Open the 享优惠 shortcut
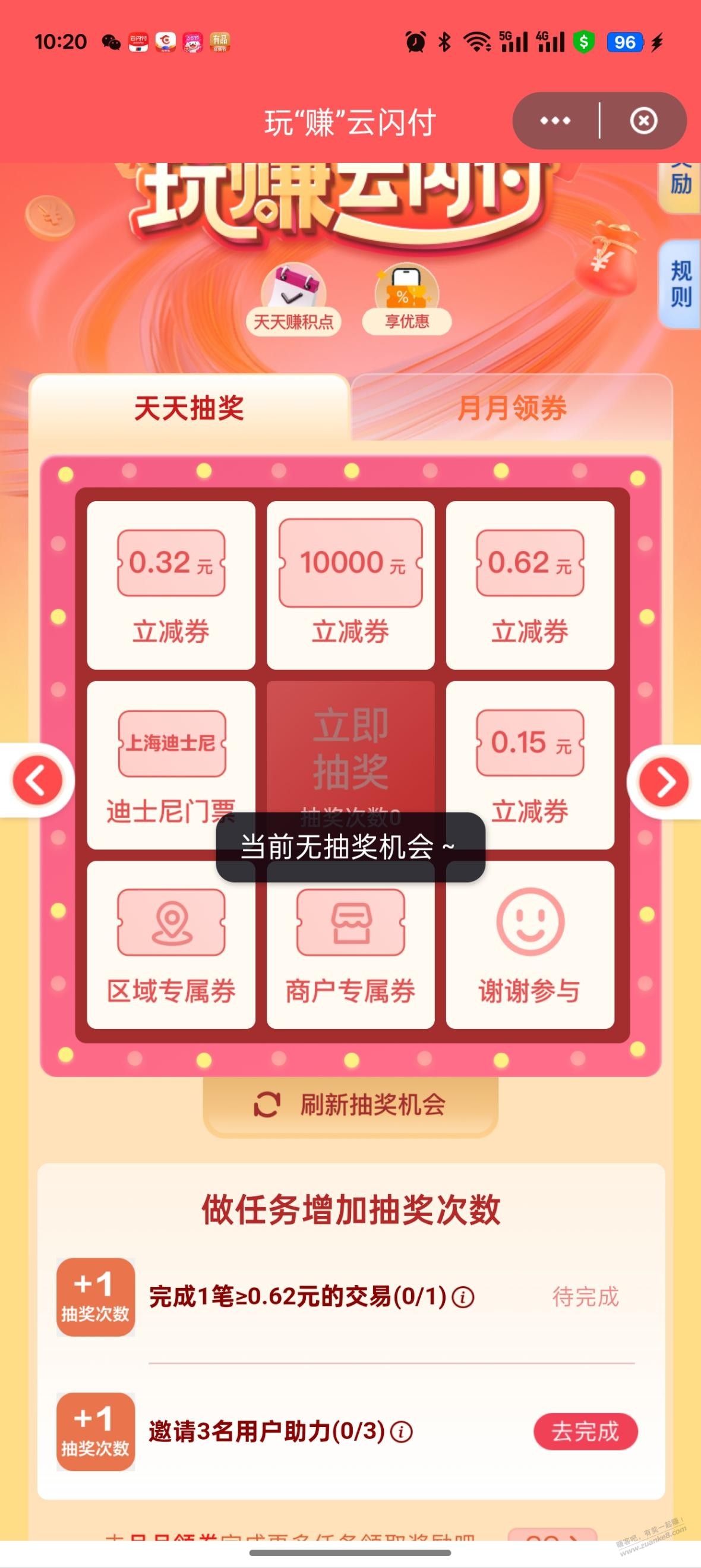Screen dimensions: 701x1568 point(406,300)
